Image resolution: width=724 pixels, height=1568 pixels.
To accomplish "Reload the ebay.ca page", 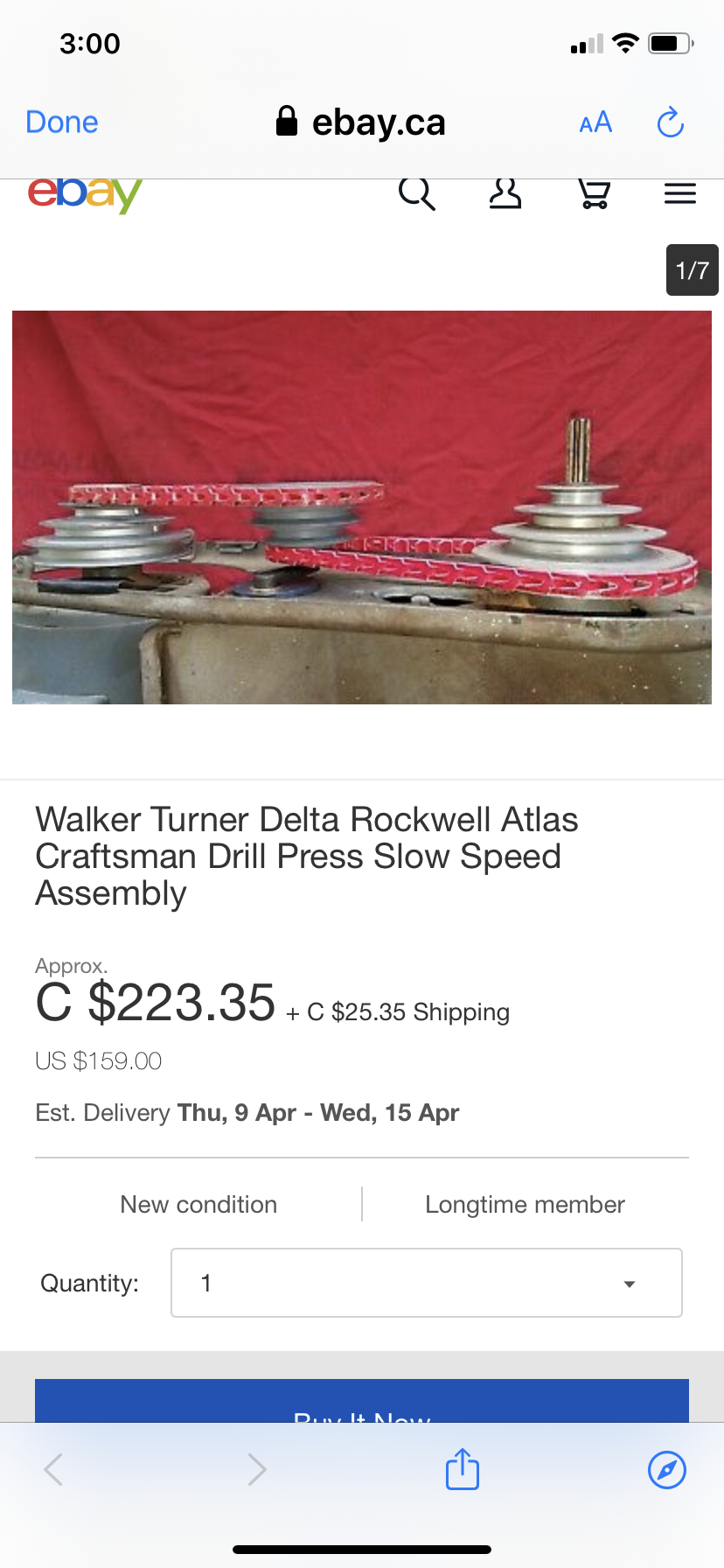I will pos(670,122).
